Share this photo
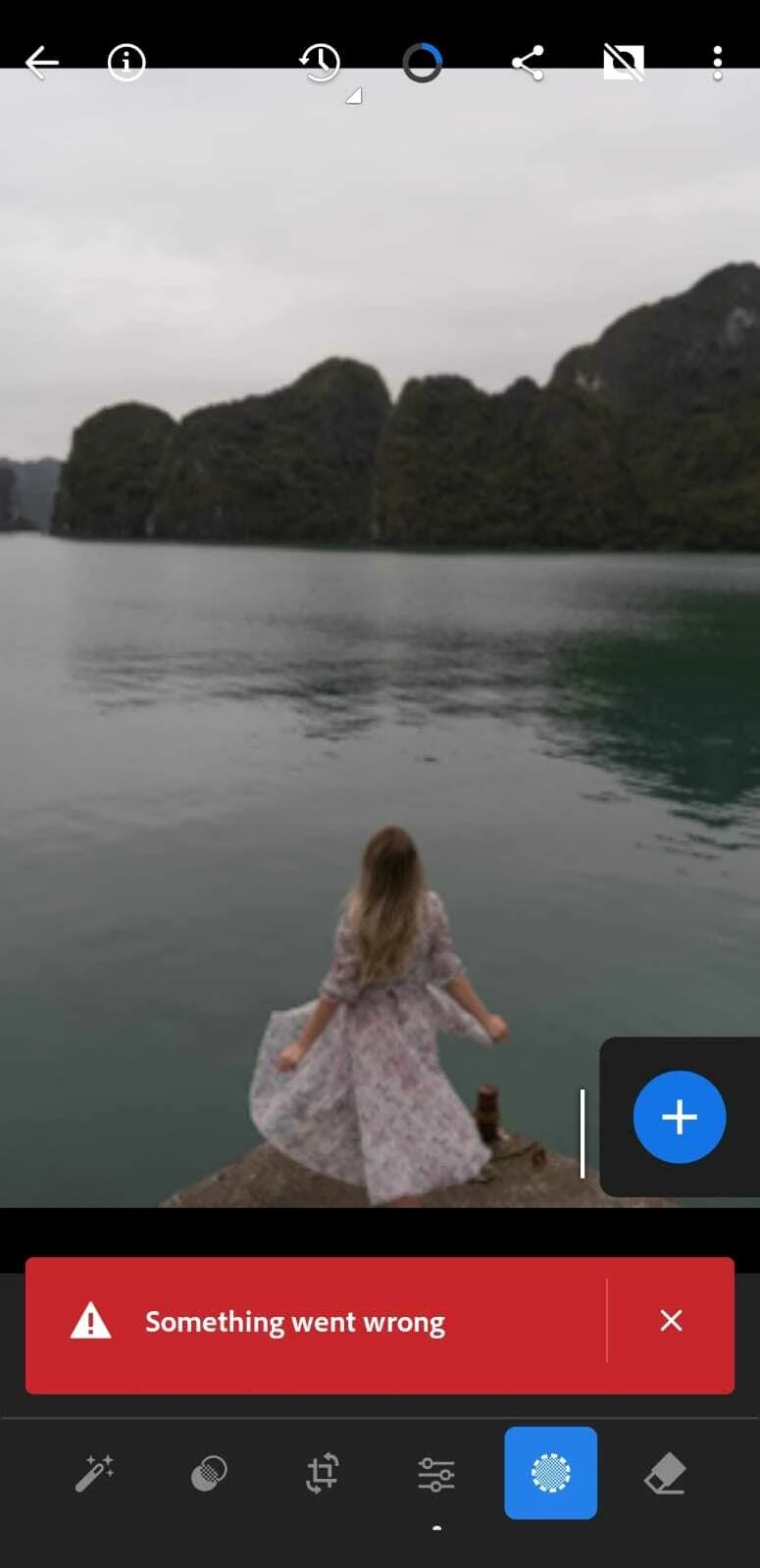Screen dimensions: 760x1568 528,63
